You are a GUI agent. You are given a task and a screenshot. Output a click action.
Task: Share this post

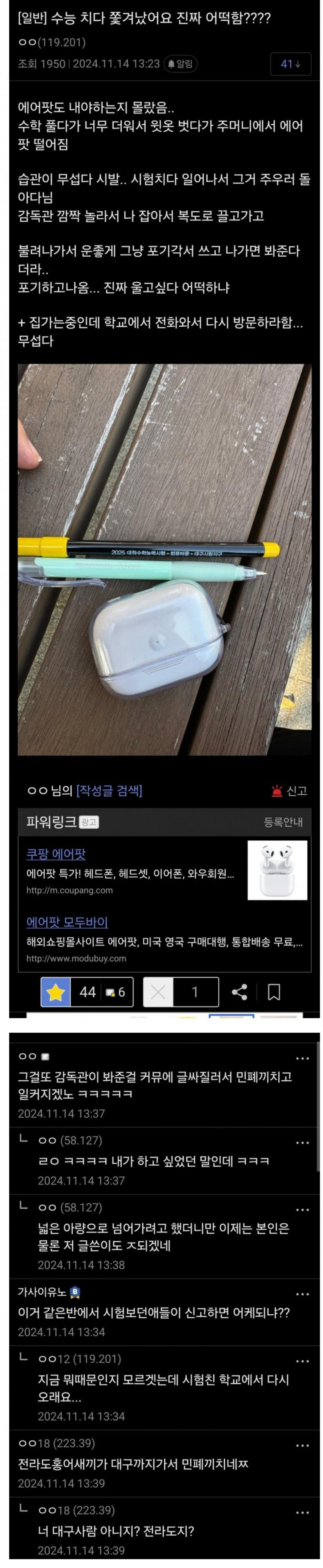pyautogui.click(x=239, y=992)
